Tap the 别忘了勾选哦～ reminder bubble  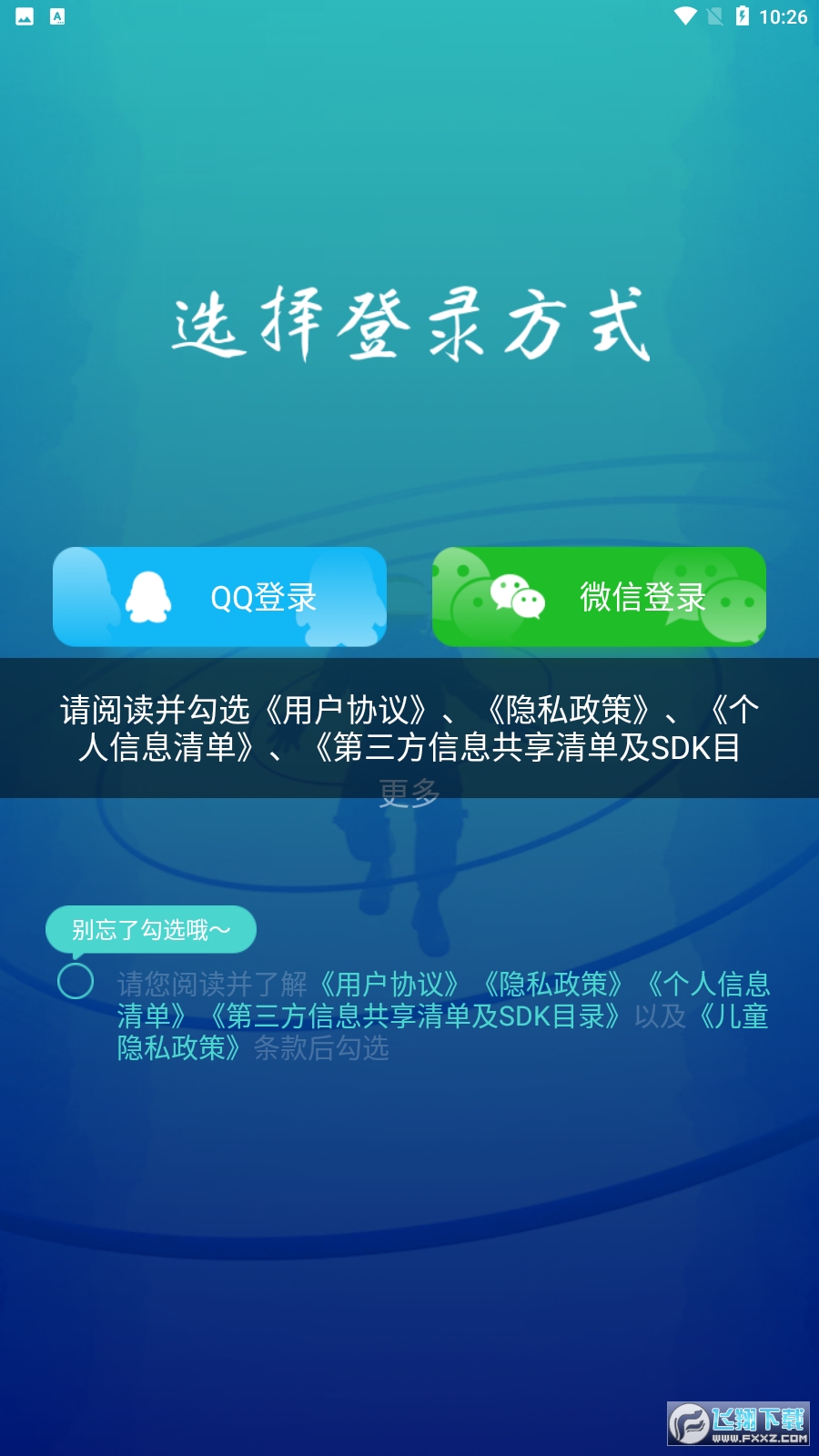[x=150, y=929]
